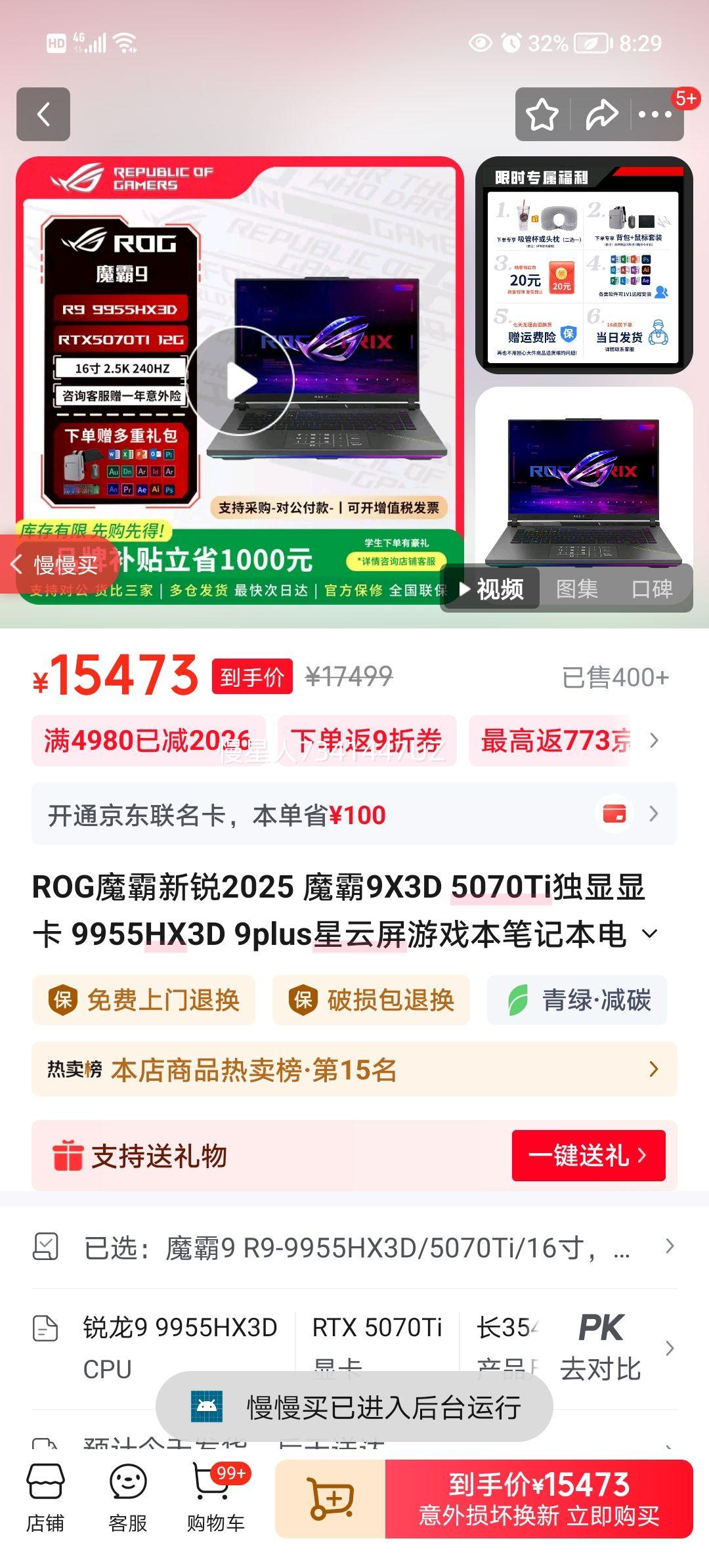Open the 热卖榜 store bestseller ranking
The width and height of the screenshot is (709, 1568).
coord(354,1070)
